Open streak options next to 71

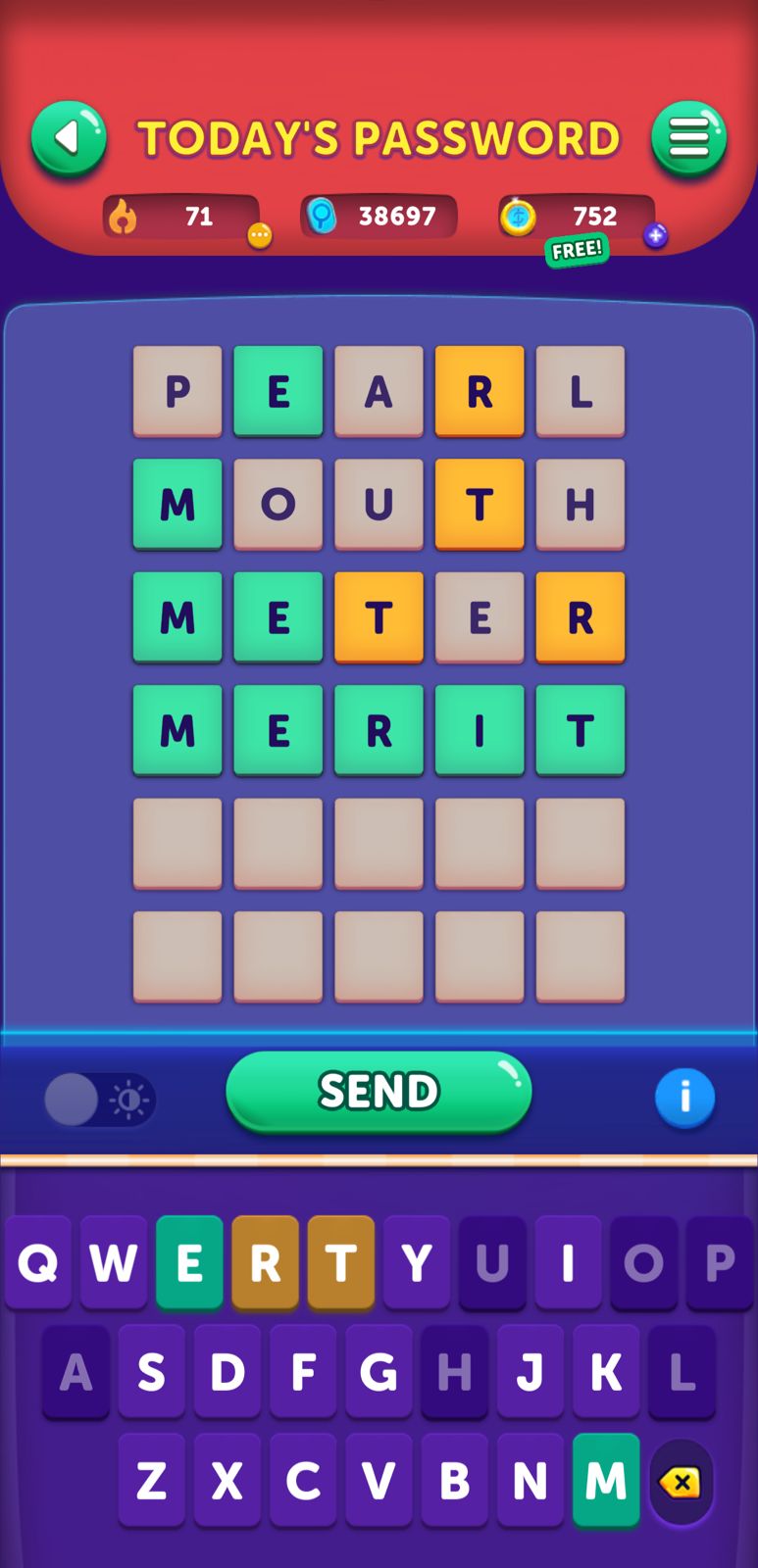point(259,235)
